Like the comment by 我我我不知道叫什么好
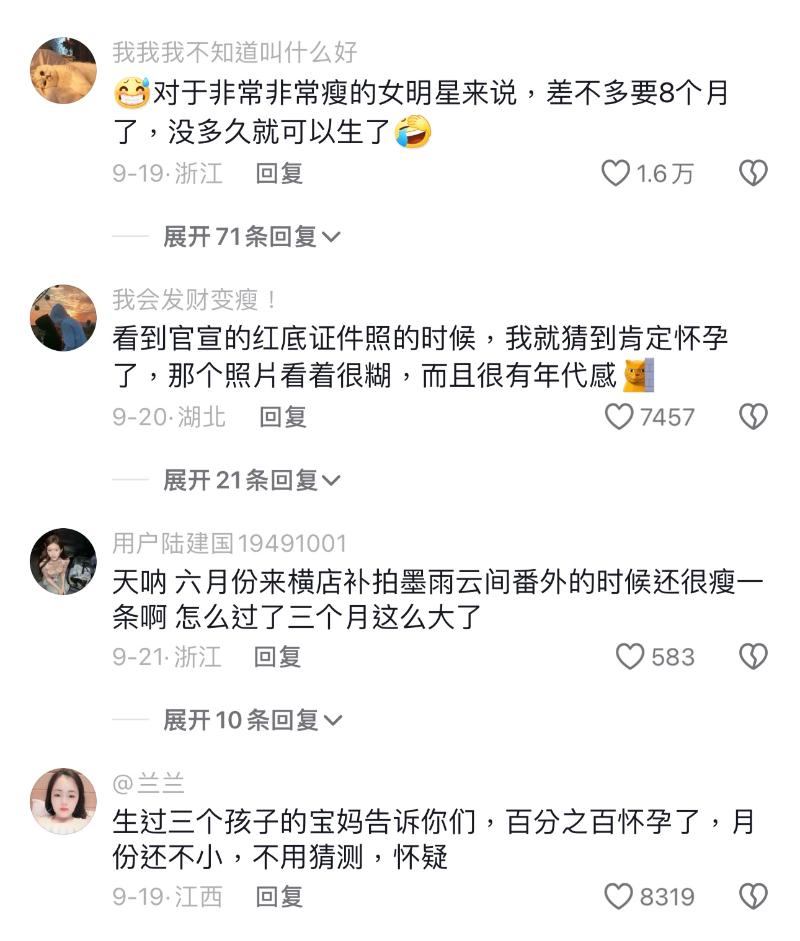Viewport: 800px width, 941px height. 615,174
